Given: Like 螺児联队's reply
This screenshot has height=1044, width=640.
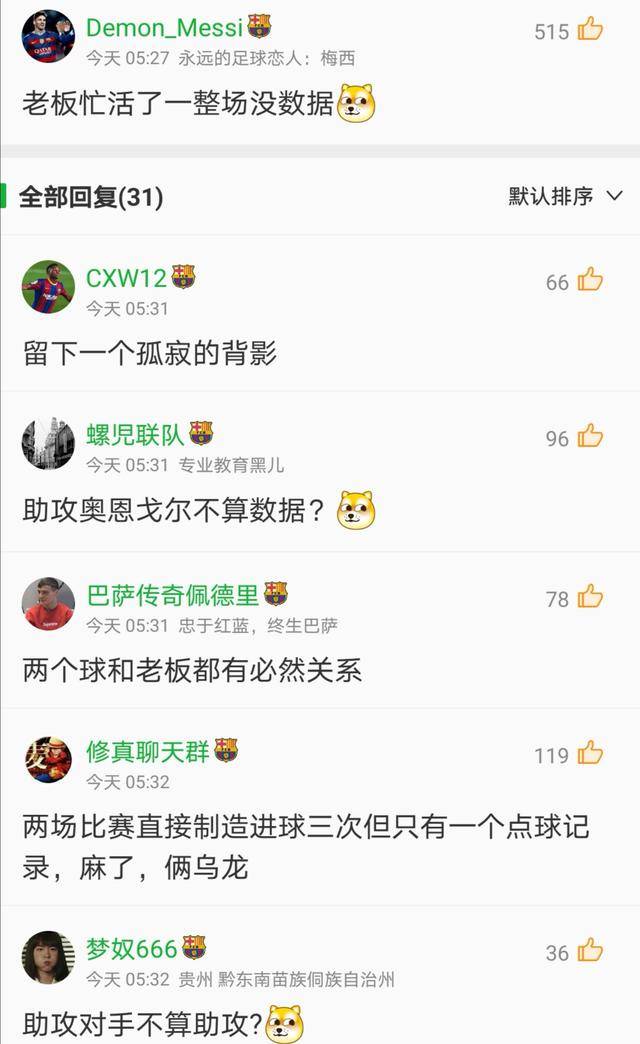Looking at the screenshot, I should pos(590,436).
